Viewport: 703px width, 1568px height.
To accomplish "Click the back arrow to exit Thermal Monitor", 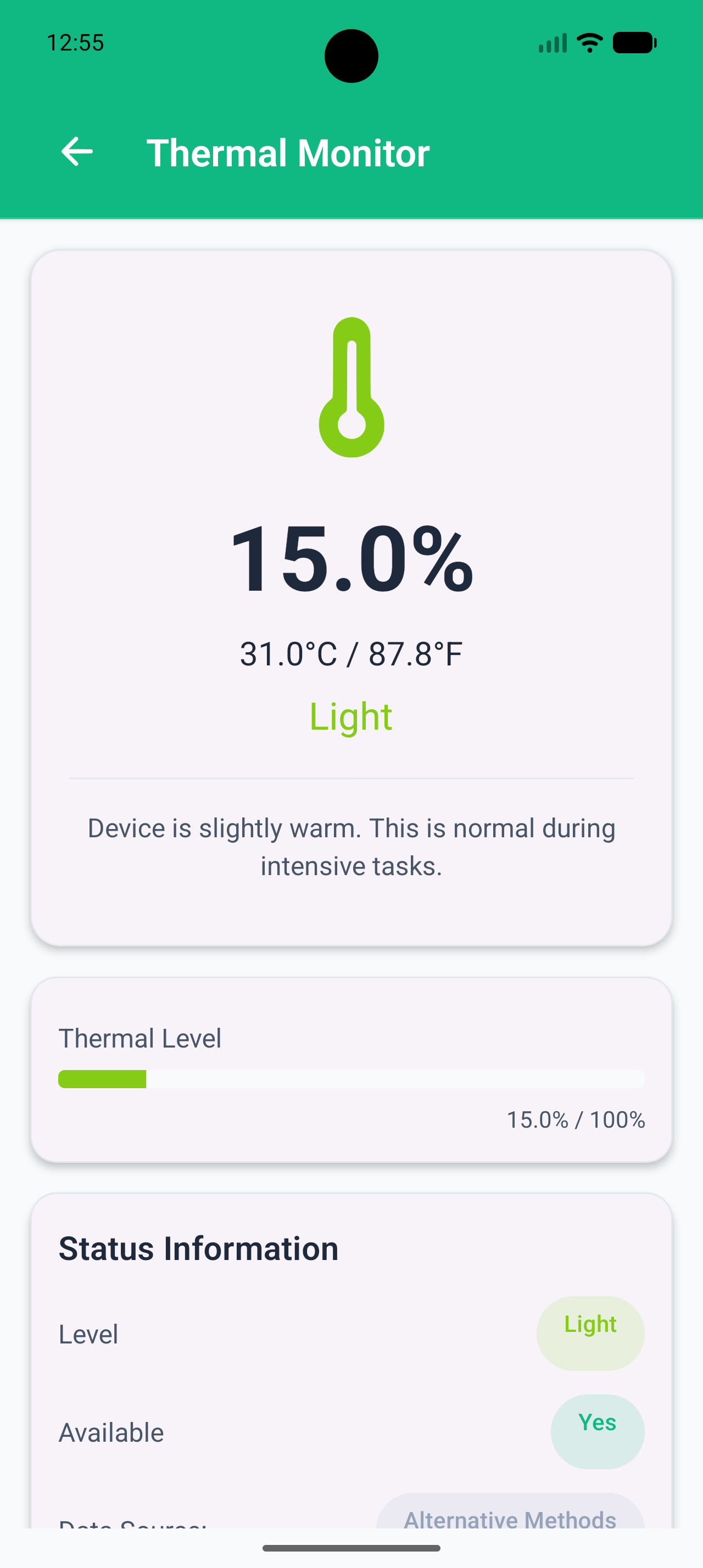I will click(75, 152).
